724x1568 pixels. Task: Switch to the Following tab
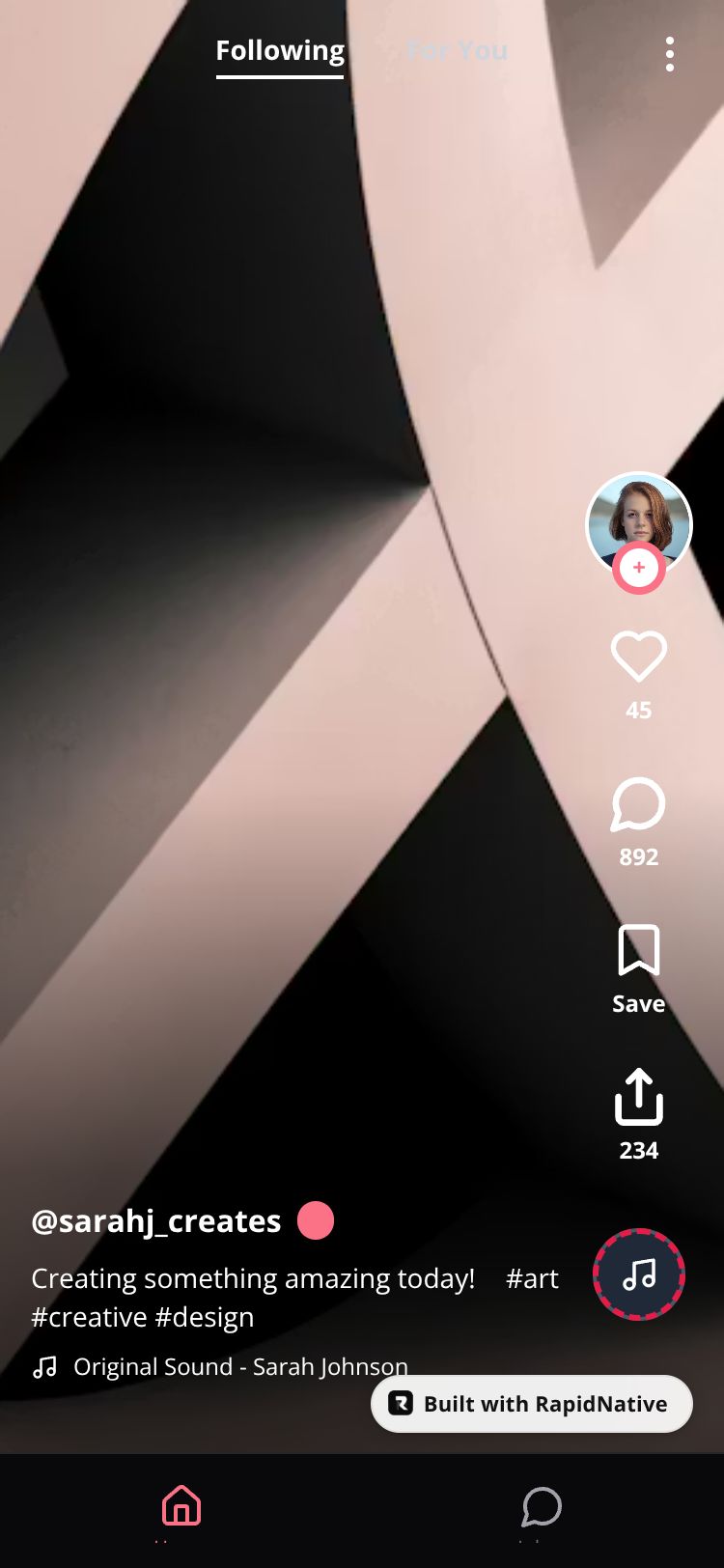(x=280, y=51)
